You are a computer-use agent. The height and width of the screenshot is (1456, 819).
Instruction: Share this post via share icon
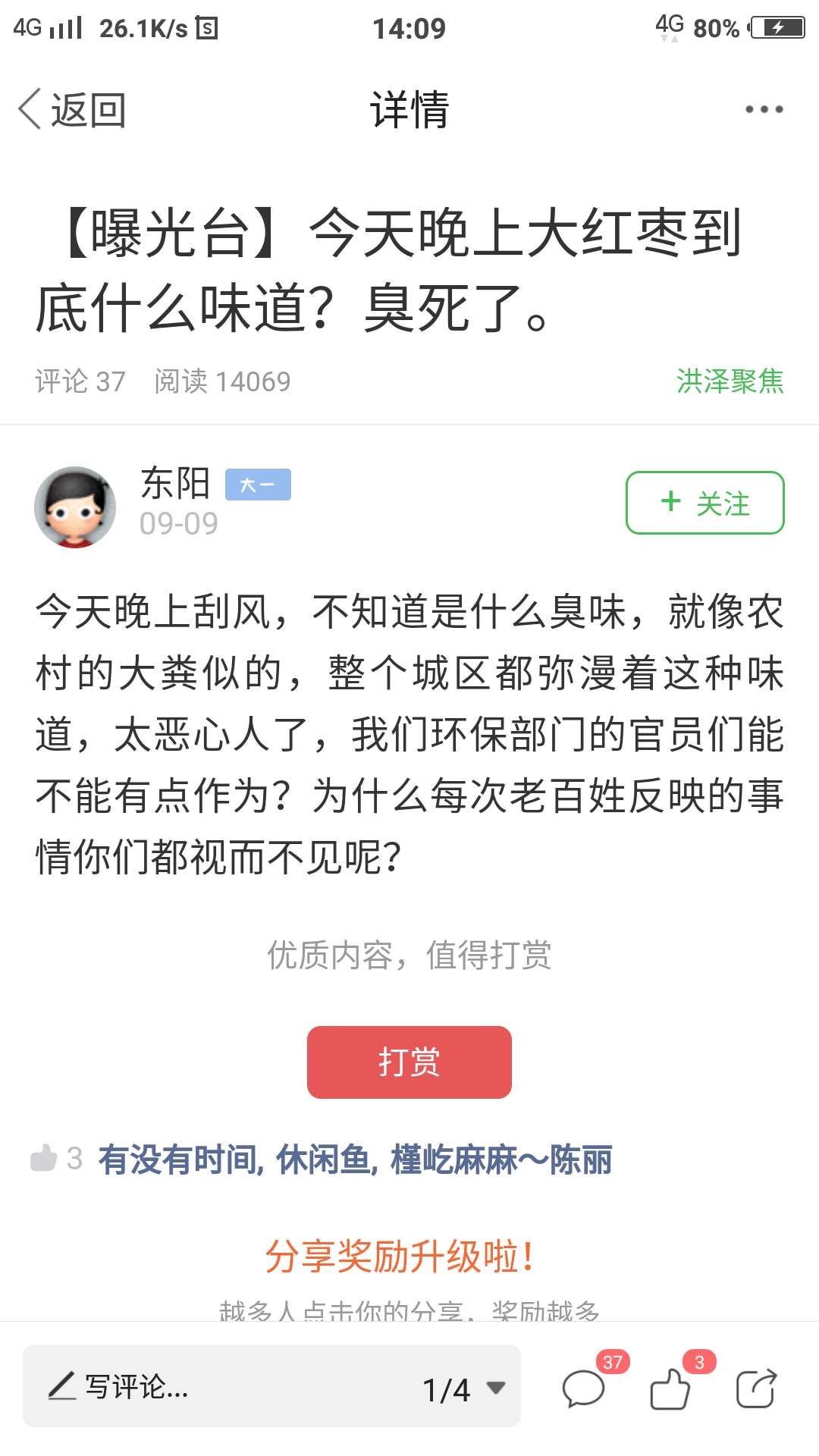click(x=757, y=1389)
